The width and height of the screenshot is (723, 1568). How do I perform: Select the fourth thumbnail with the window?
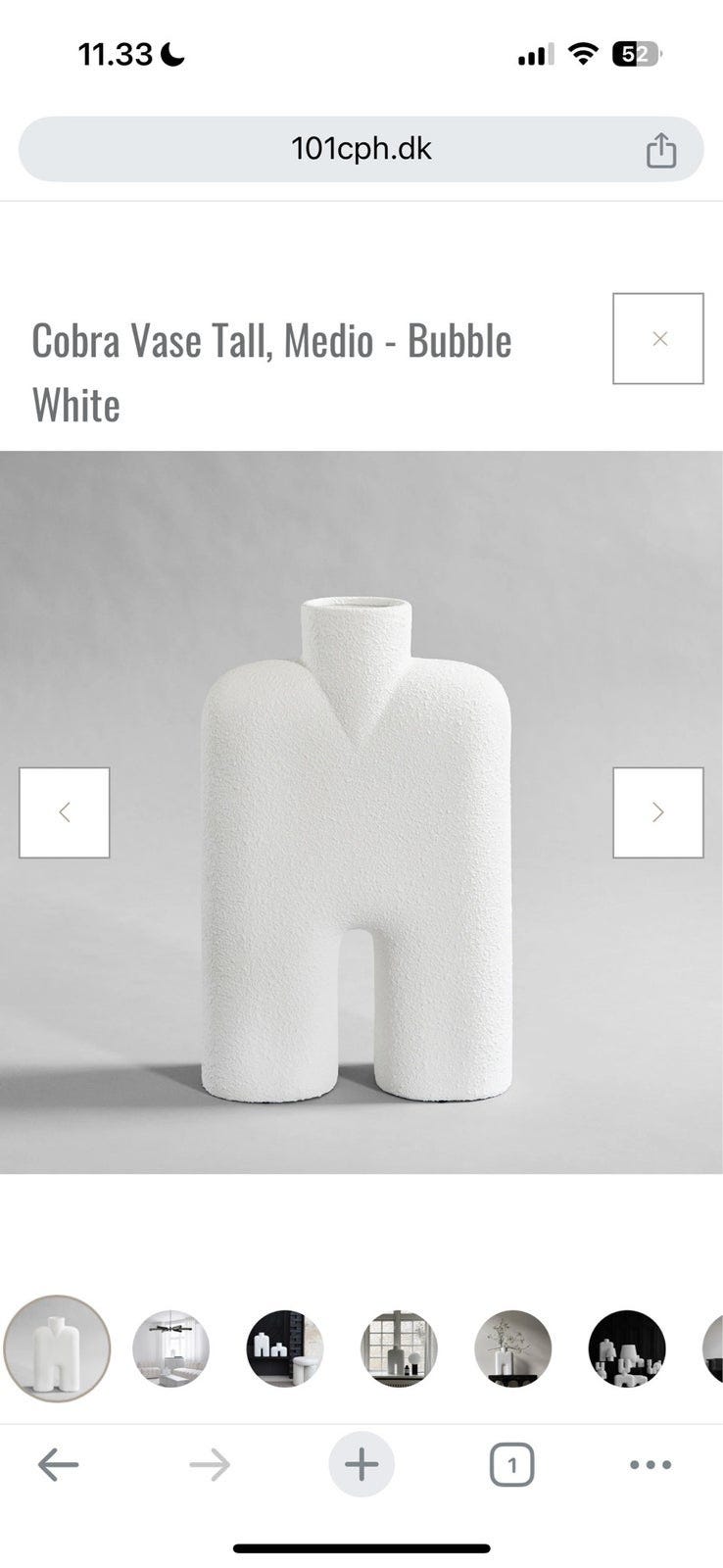pos(399,1348)
